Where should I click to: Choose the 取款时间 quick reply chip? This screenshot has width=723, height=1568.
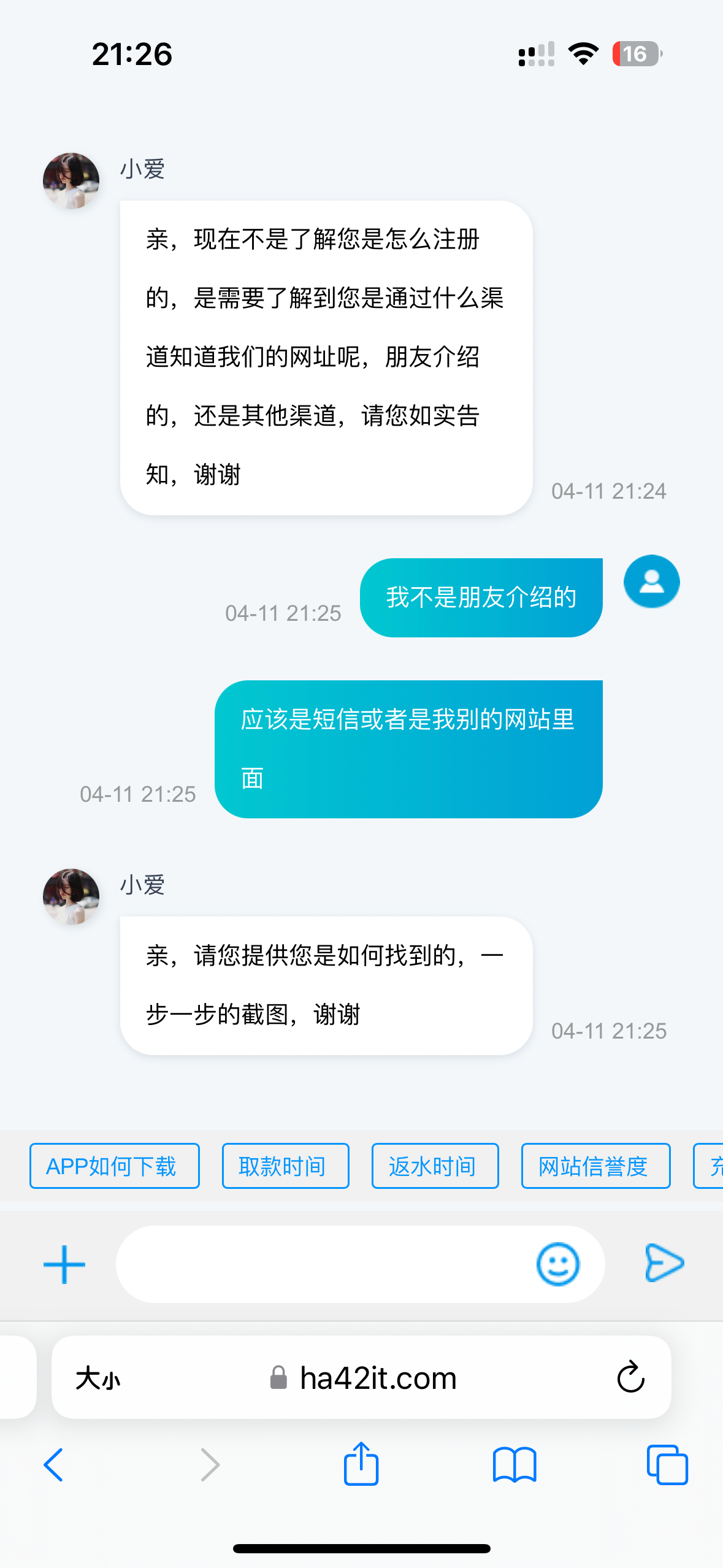point(285,1166)
